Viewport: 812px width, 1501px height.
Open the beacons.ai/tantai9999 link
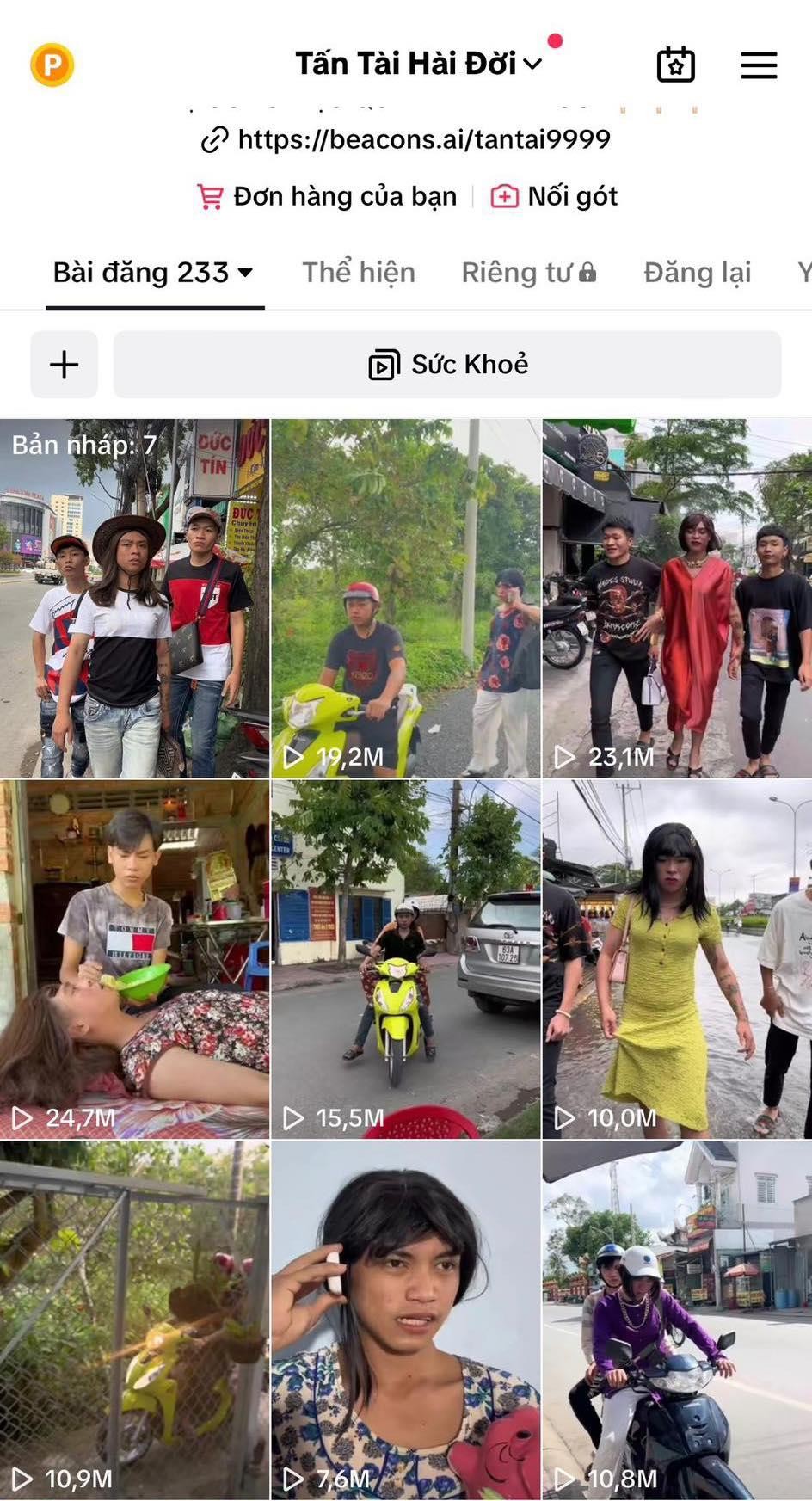point(406,139)
